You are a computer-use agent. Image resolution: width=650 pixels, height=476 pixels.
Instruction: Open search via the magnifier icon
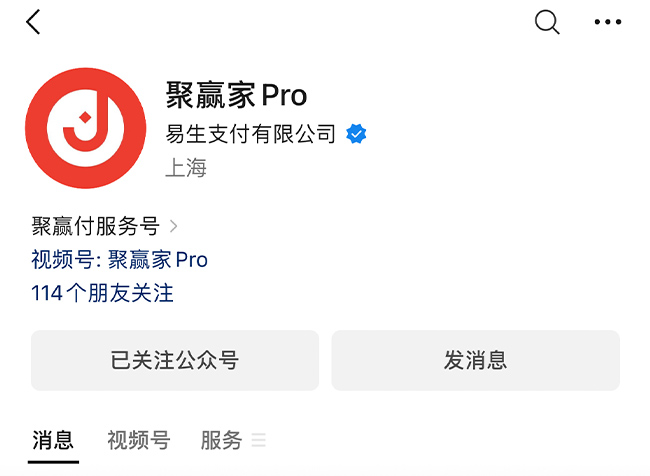[x=547, y=22]
